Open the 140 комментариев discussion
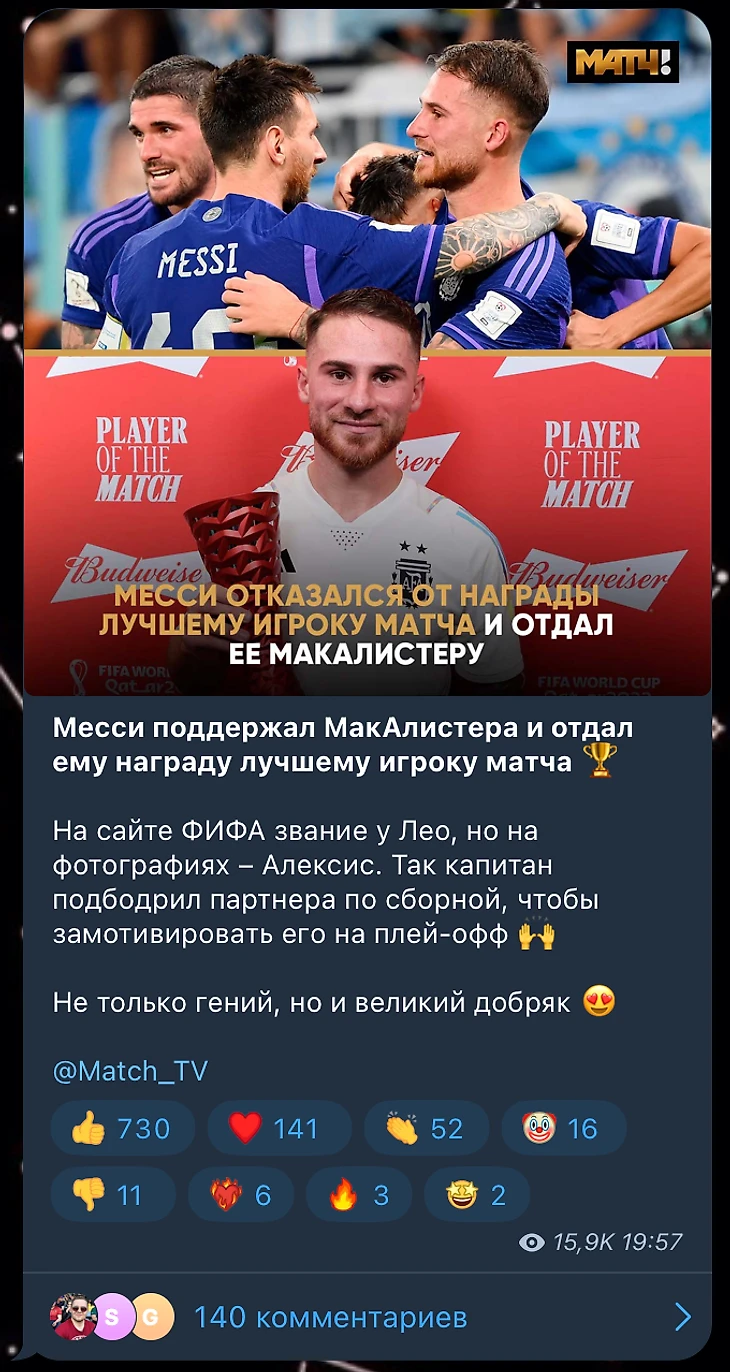This screenshot has width=730, height=1372. [x=366, y=1317]
